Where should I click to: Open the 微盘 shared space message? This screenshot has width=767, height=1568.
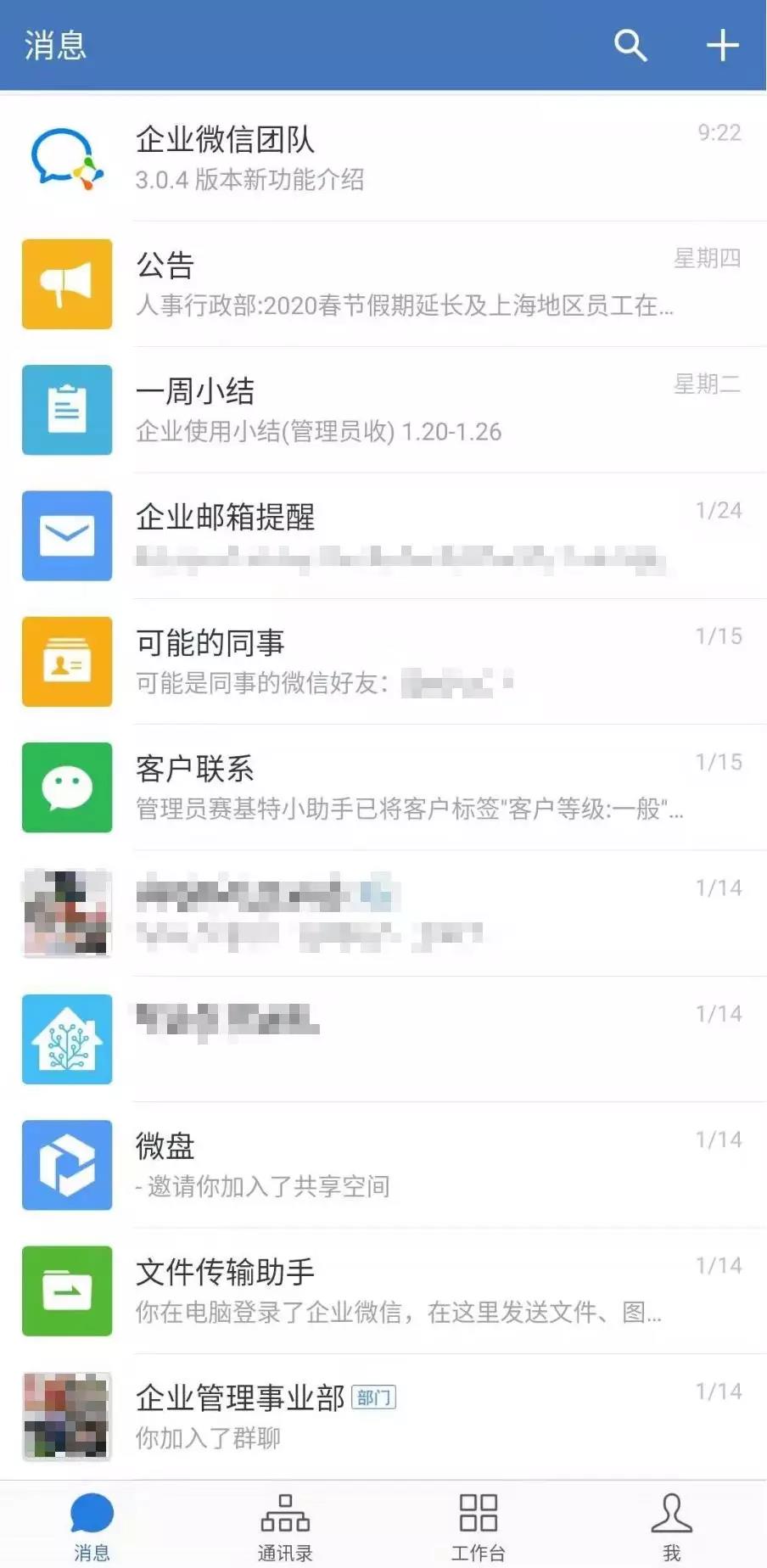point(383,1165)
